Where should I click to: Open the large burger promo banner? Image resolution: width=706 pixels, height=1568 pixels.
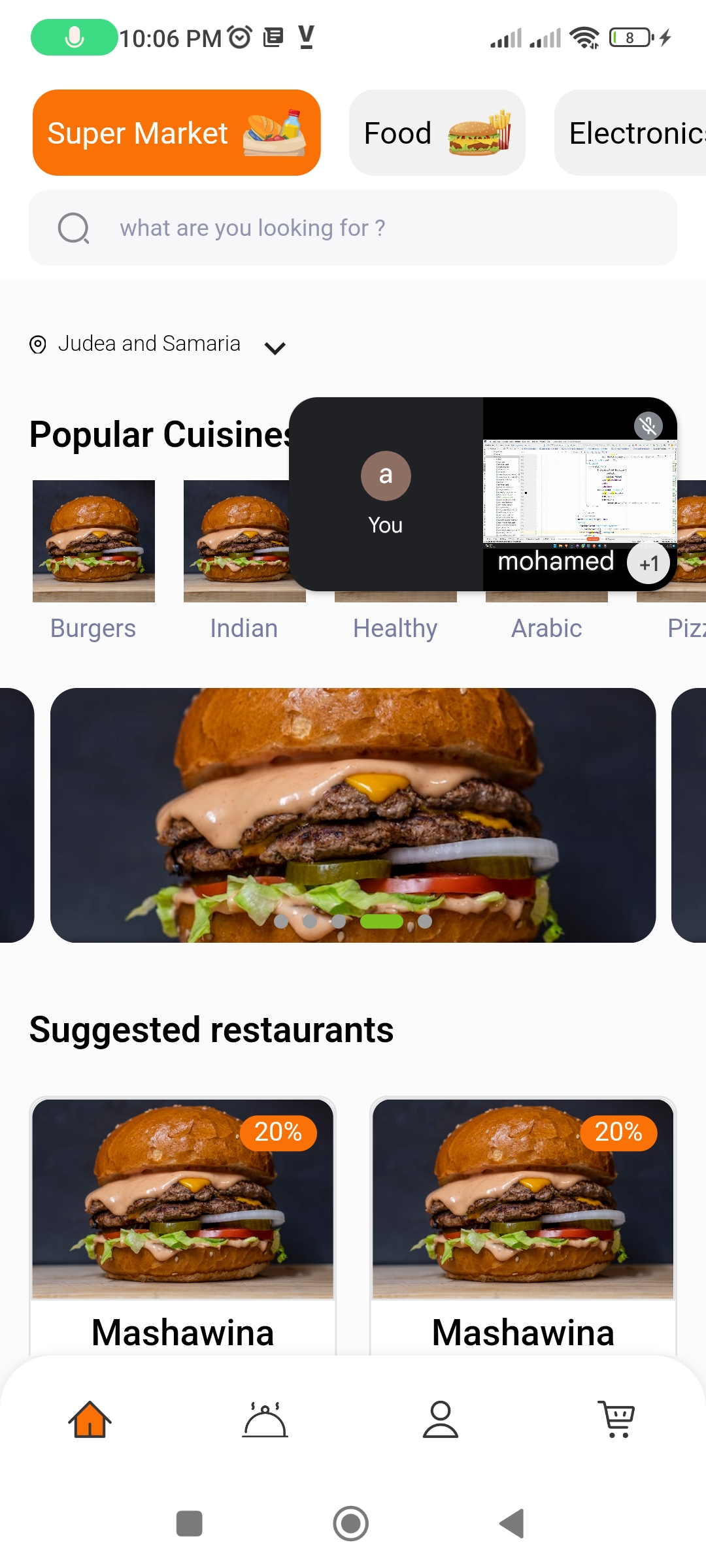click(x=353, y=815)
